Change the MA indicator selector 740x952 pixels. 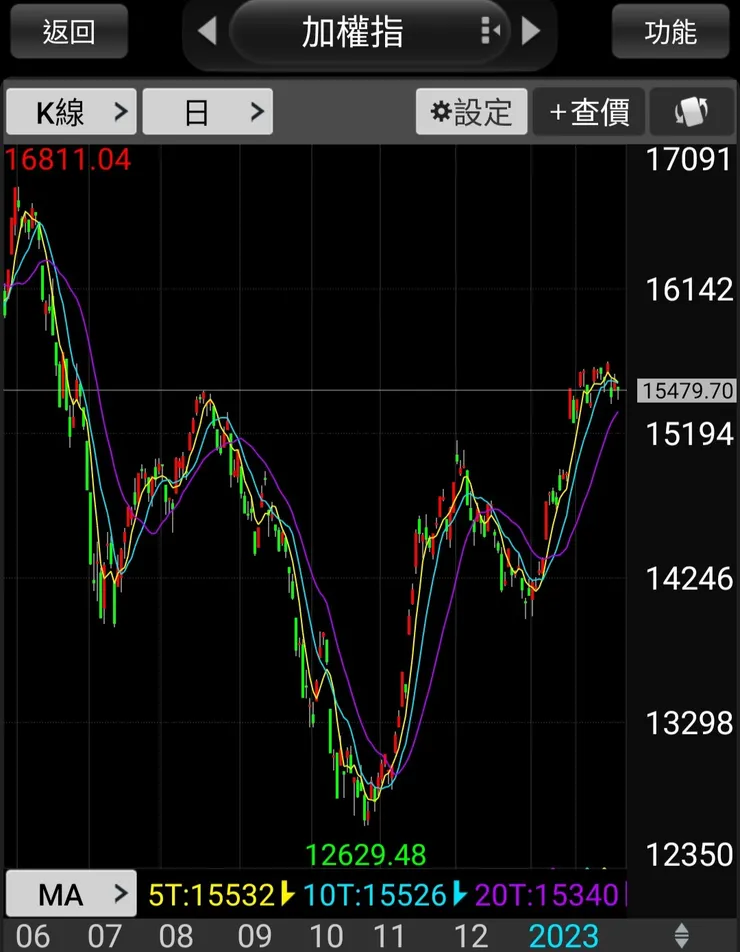tap(72, 893)
